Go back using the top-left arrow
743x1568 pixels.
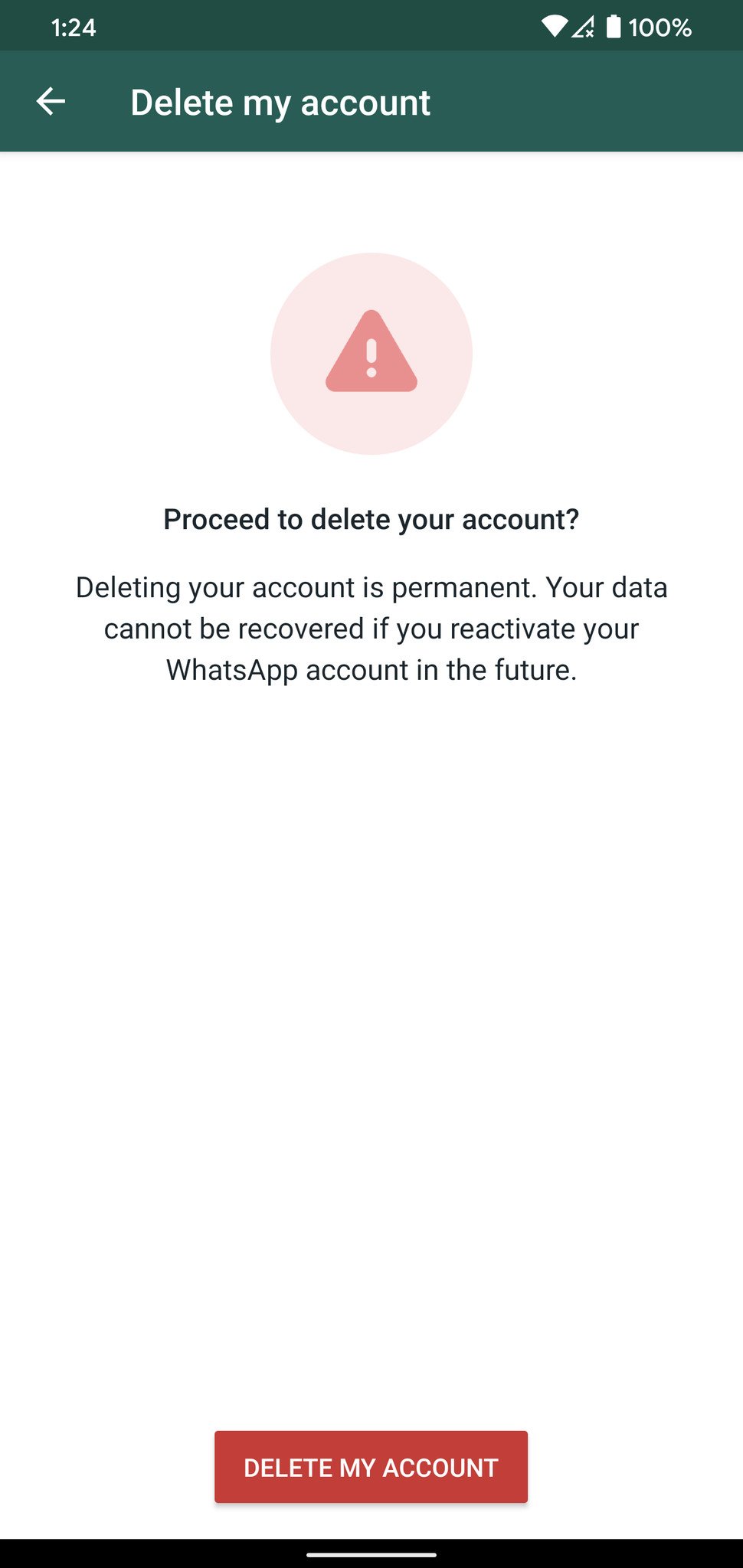[x=51, y=102]
